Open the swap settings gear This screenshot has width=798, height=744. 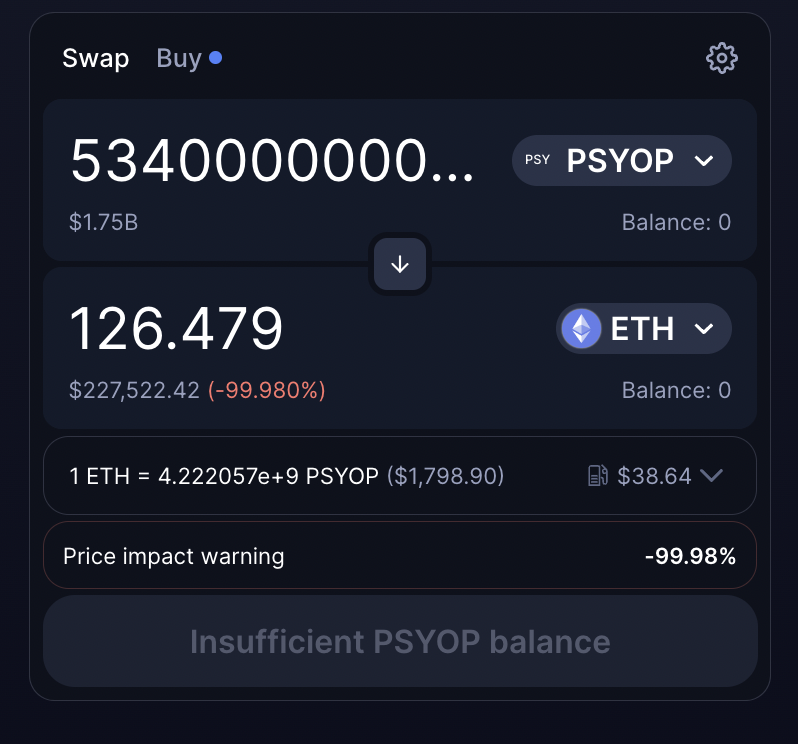click(721, 58)
